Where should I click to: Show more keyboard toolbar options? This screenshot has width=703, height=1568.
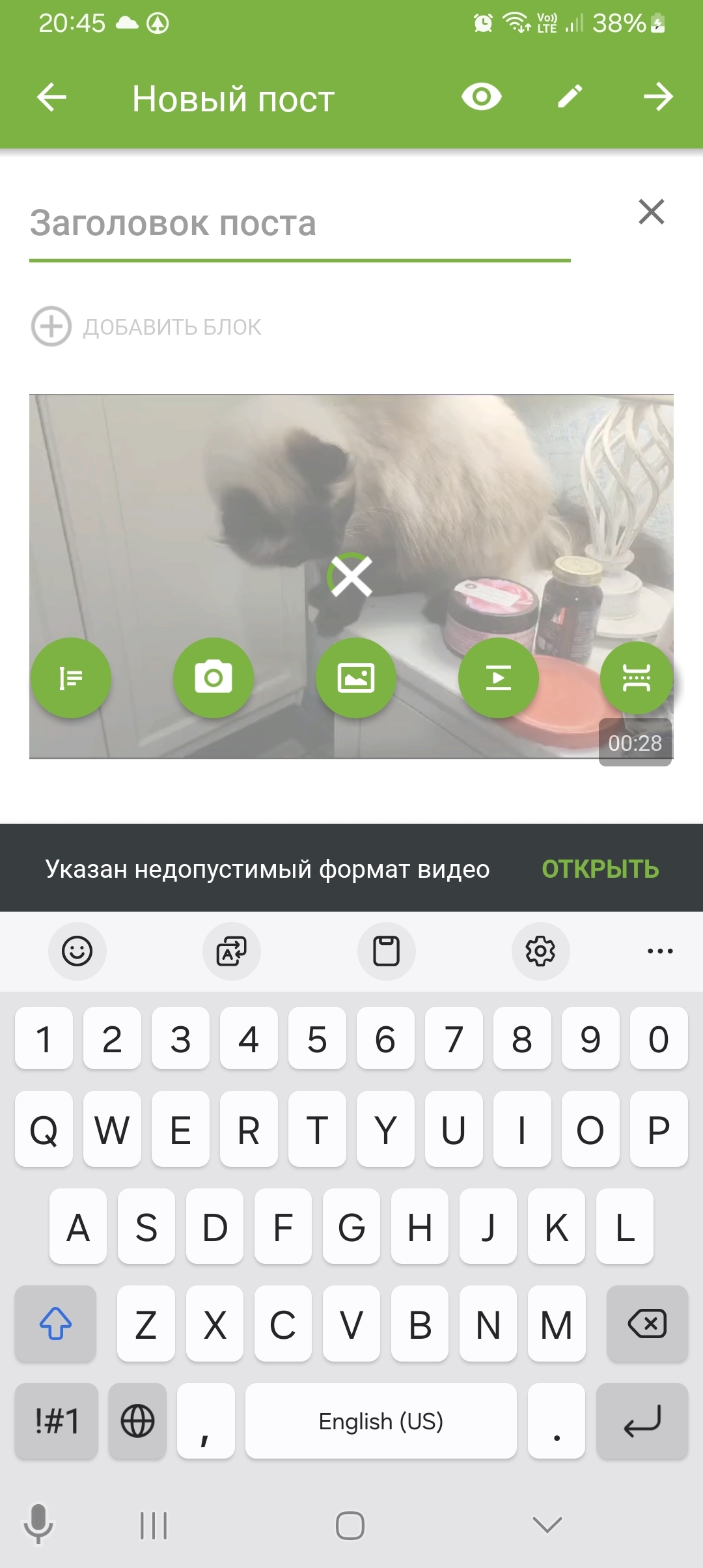(x=660, y=951)
